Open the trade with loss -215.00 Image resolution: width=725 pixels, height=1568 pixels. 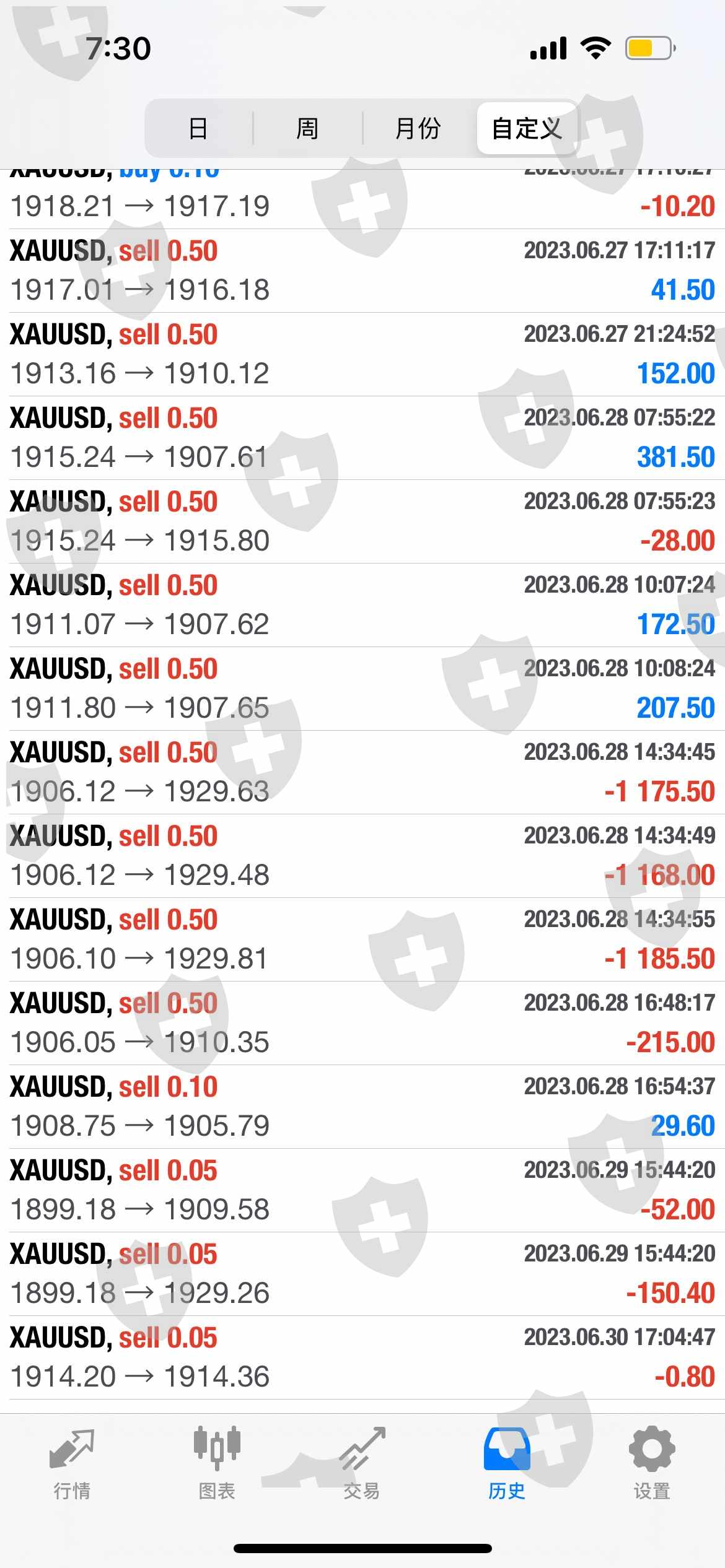pos(362,1023)
